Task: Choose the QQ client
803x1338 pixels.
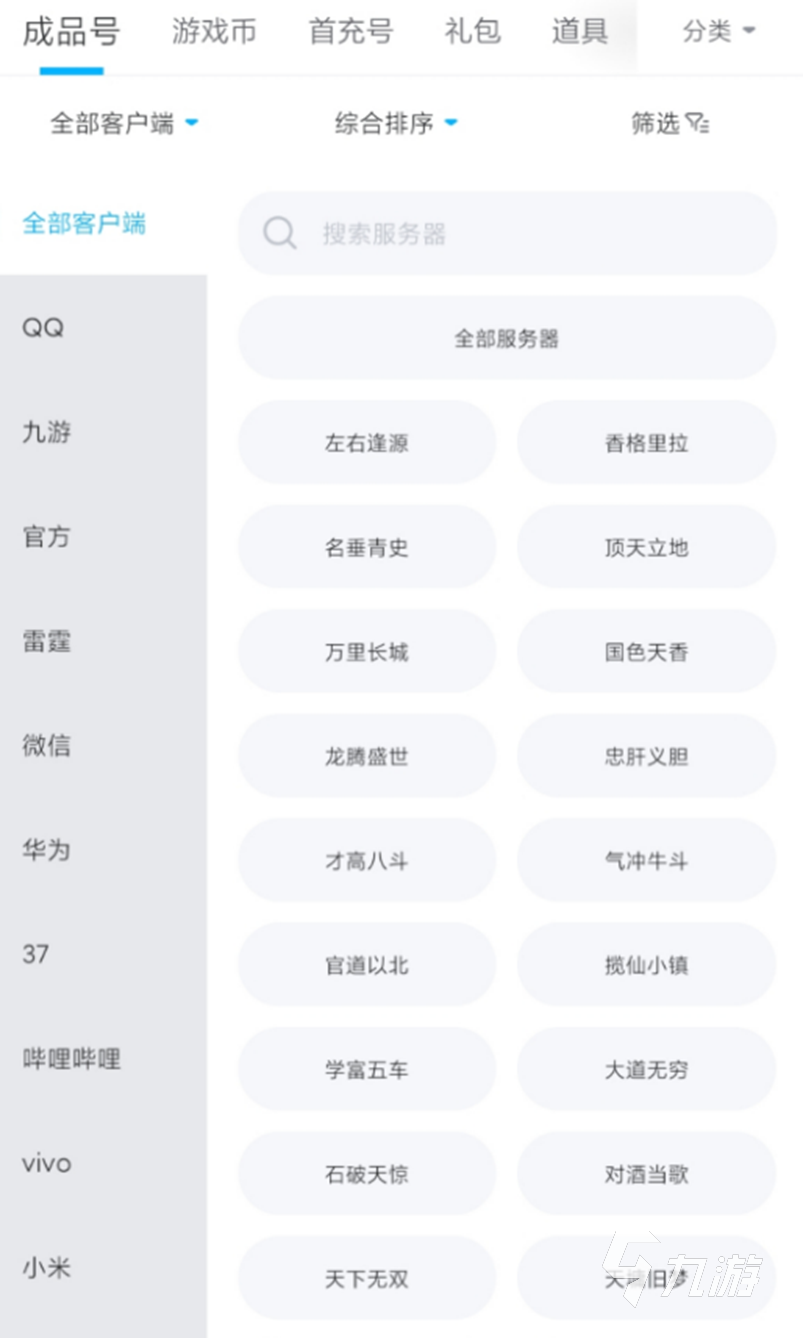Action: 43,328
